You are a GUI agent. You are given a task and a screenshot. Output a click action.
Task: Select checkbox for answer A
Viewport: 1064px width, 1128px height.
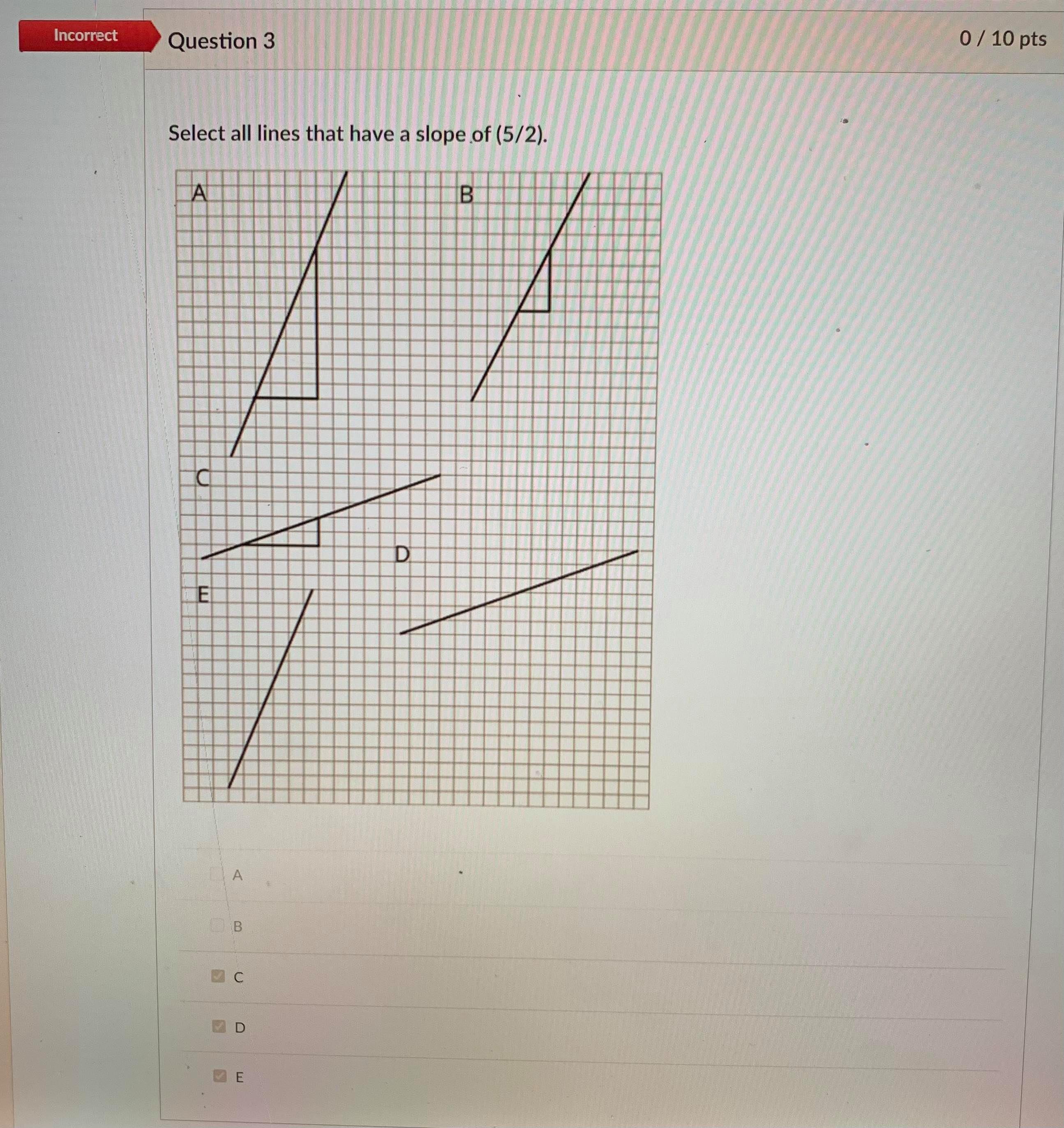[x=217, y=874]
